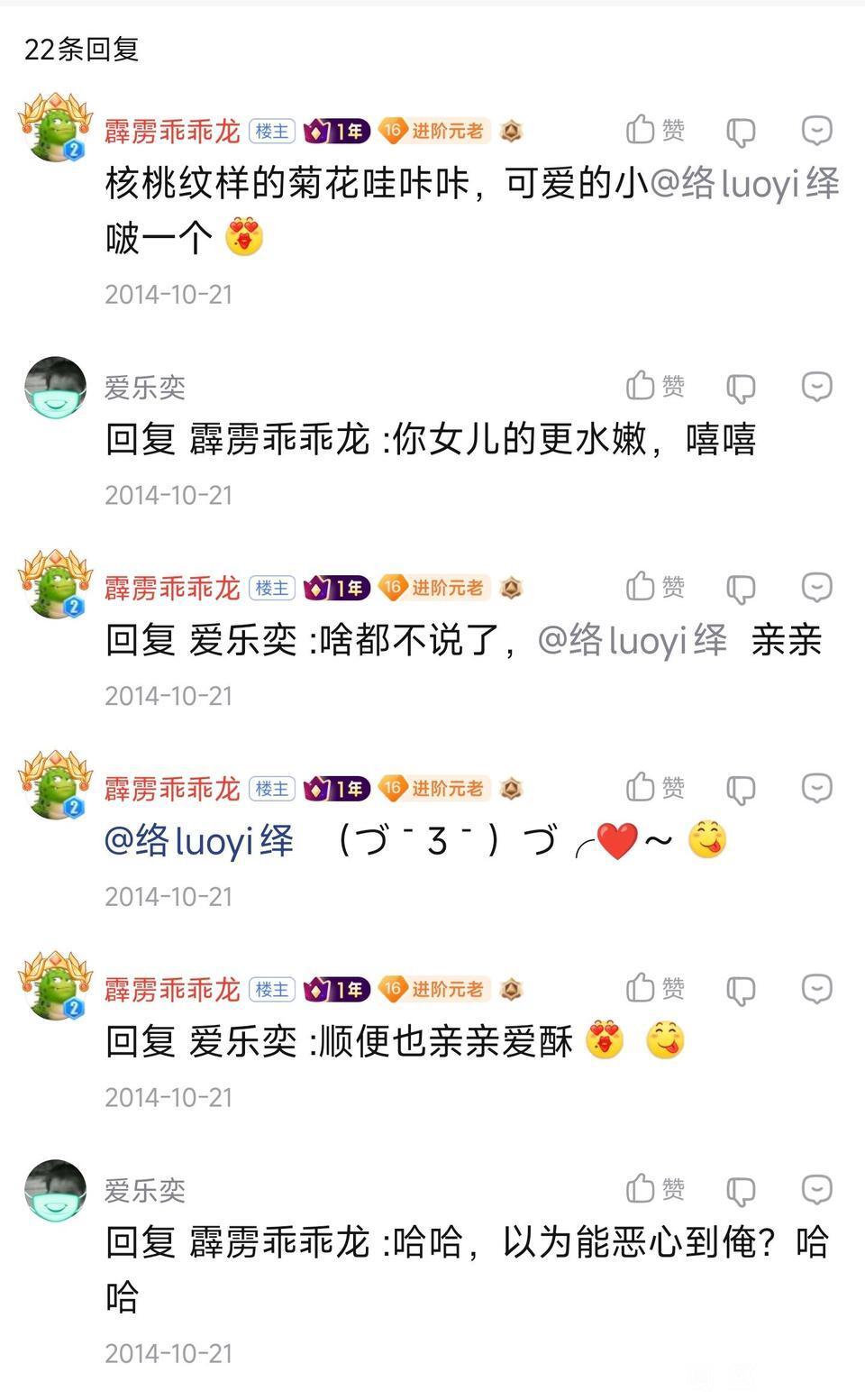This screenshot has width=865, height=1400.
Task: Reply to the comment 顺便也亲亲爱酥
Action: (x=816, y=989)
